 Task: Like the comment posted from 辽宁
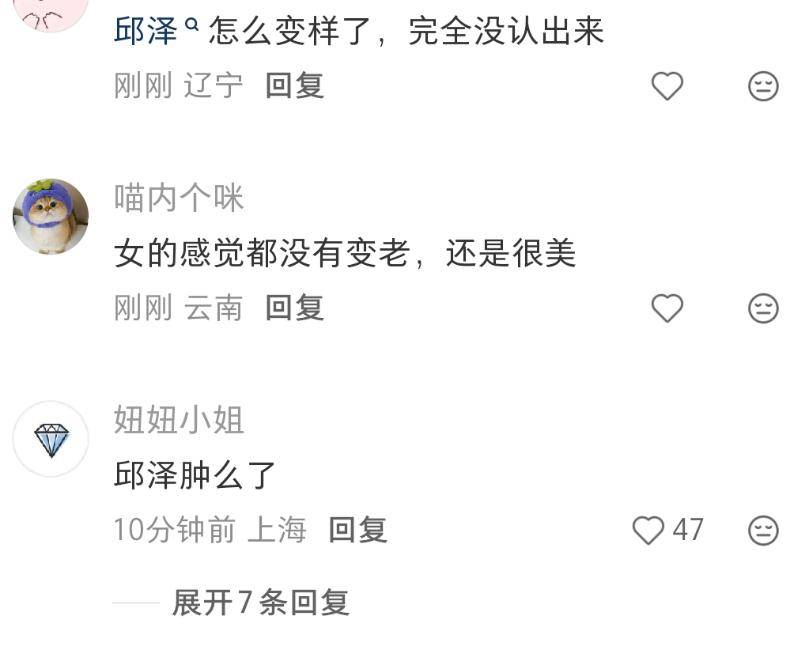pyautogui.click(x=667, y=86)
